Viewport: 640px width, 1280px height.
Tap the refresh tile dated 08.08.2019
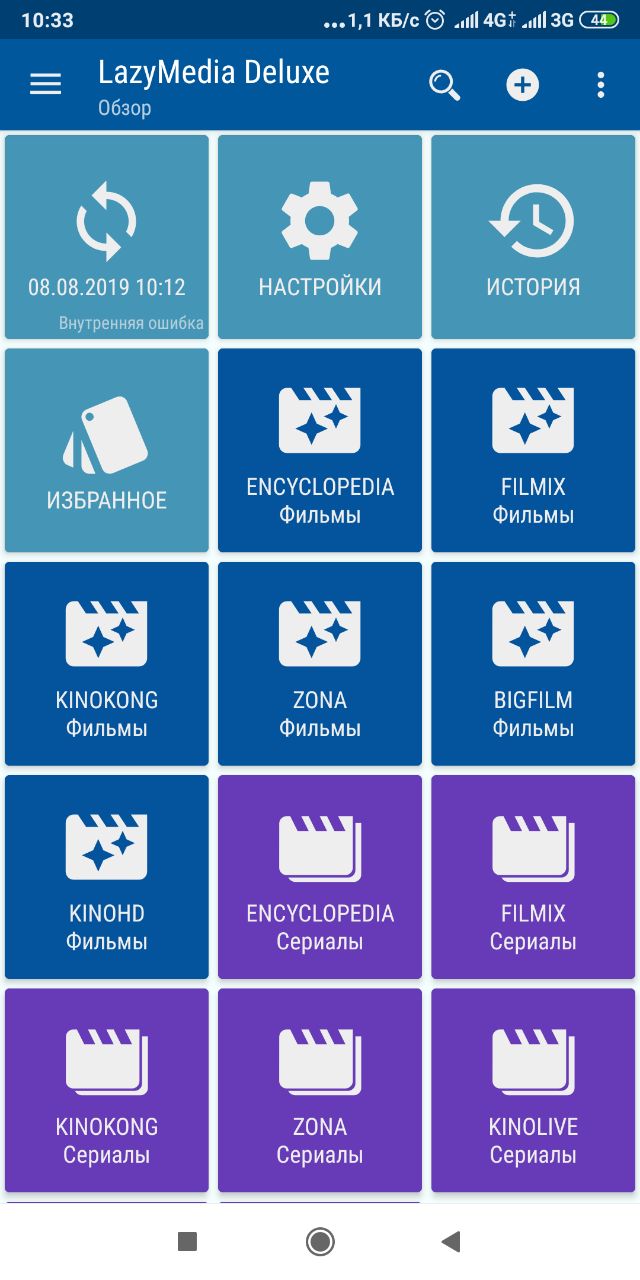coord(107,237)
